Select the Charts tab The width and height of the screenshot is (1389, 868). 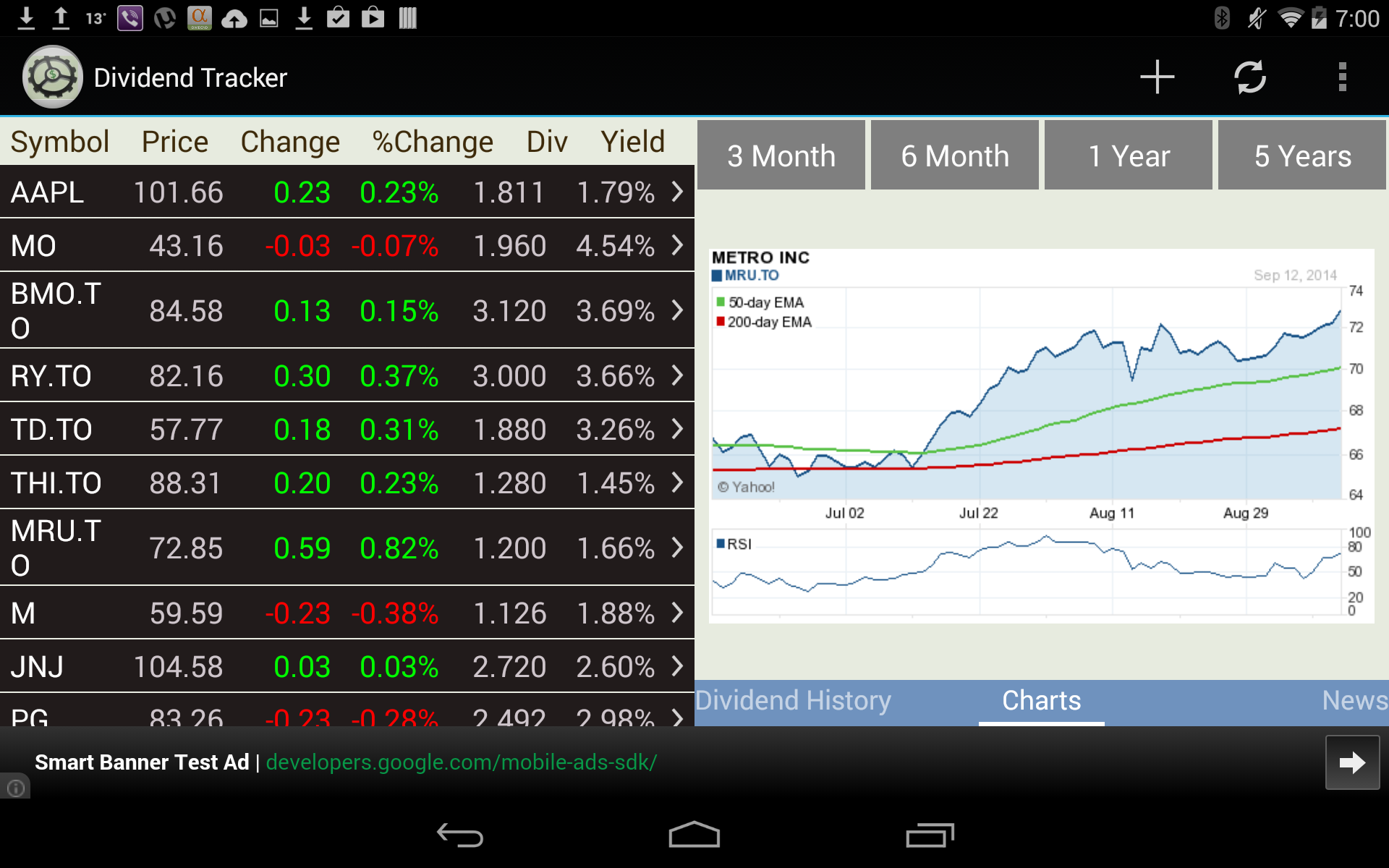(x=1041, y=701)
